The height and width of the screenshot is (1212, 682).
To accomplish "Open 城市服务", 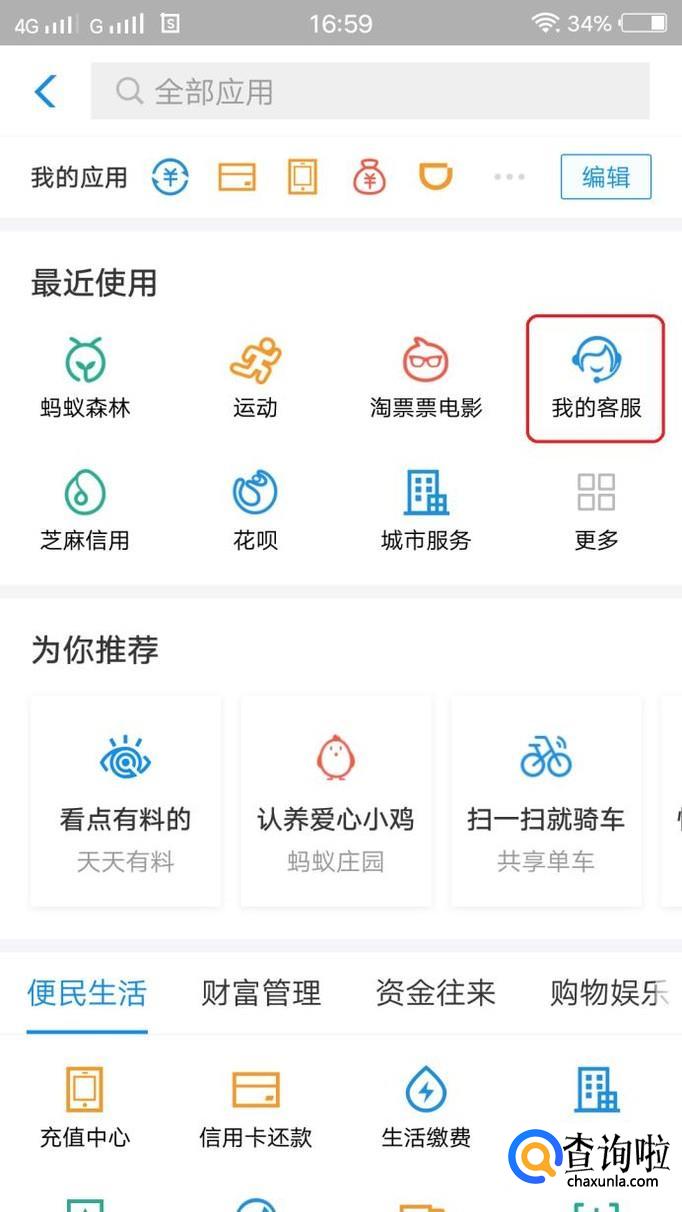I will pos(426,511).
